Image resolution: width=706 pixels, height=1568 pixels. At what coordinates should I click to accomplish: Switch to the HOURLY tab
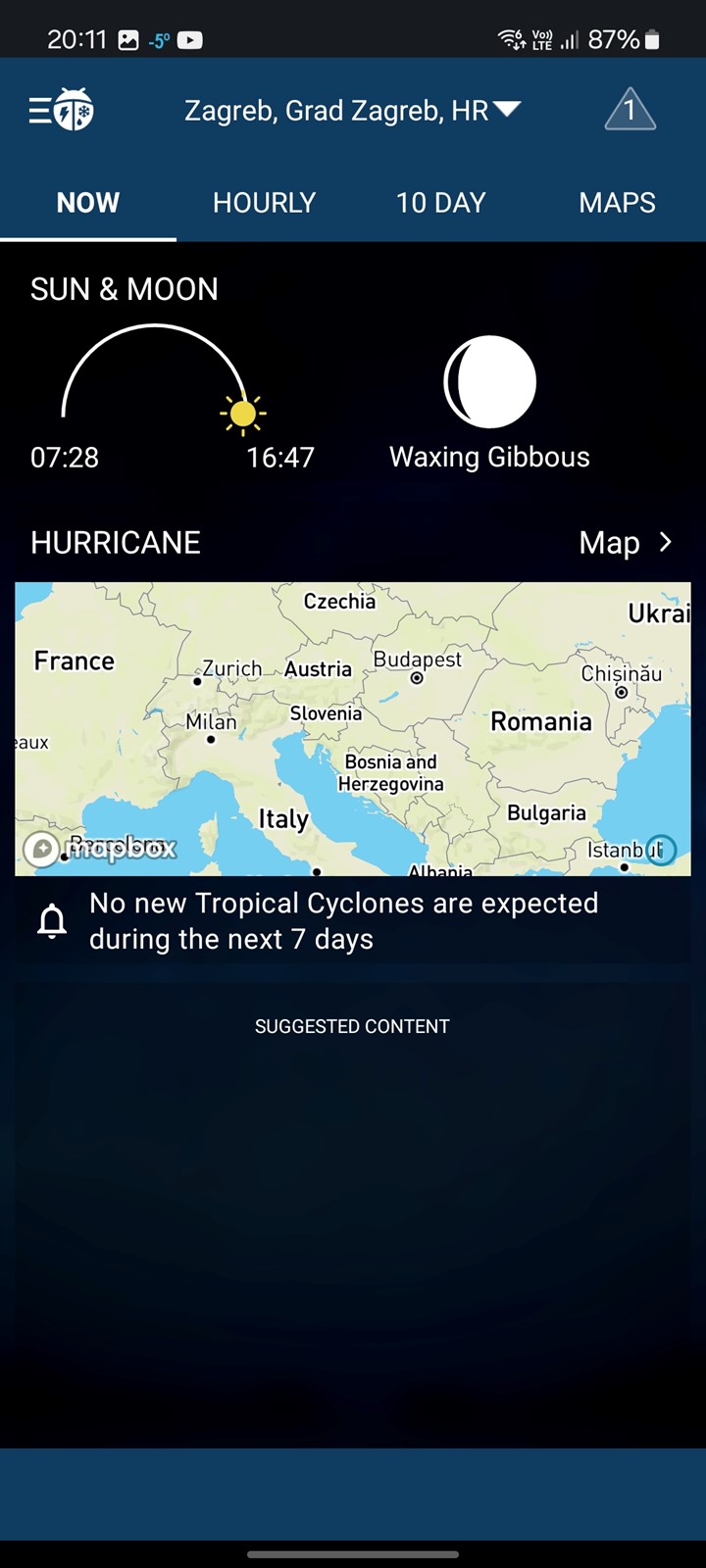[265, 203]
